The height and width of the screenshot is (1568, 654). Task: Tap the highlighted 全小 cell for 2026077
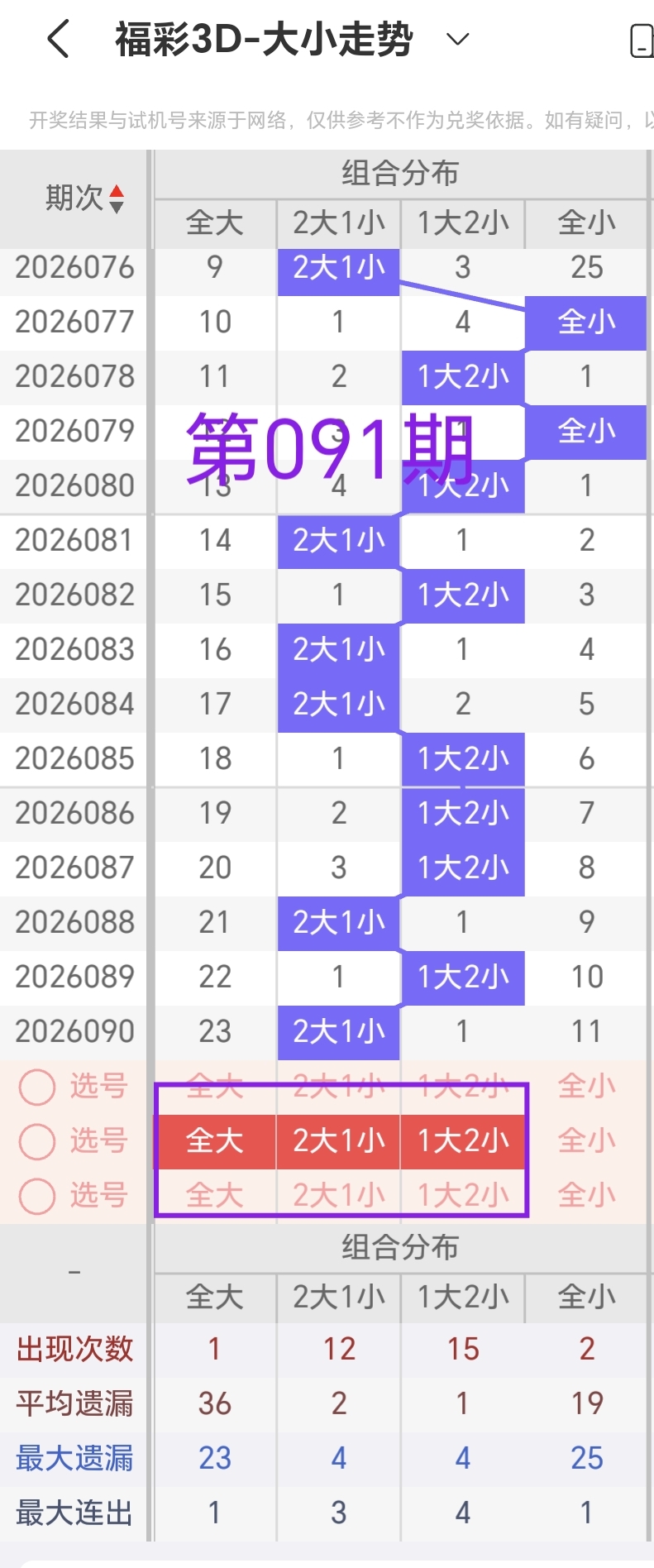coord(586,323)
